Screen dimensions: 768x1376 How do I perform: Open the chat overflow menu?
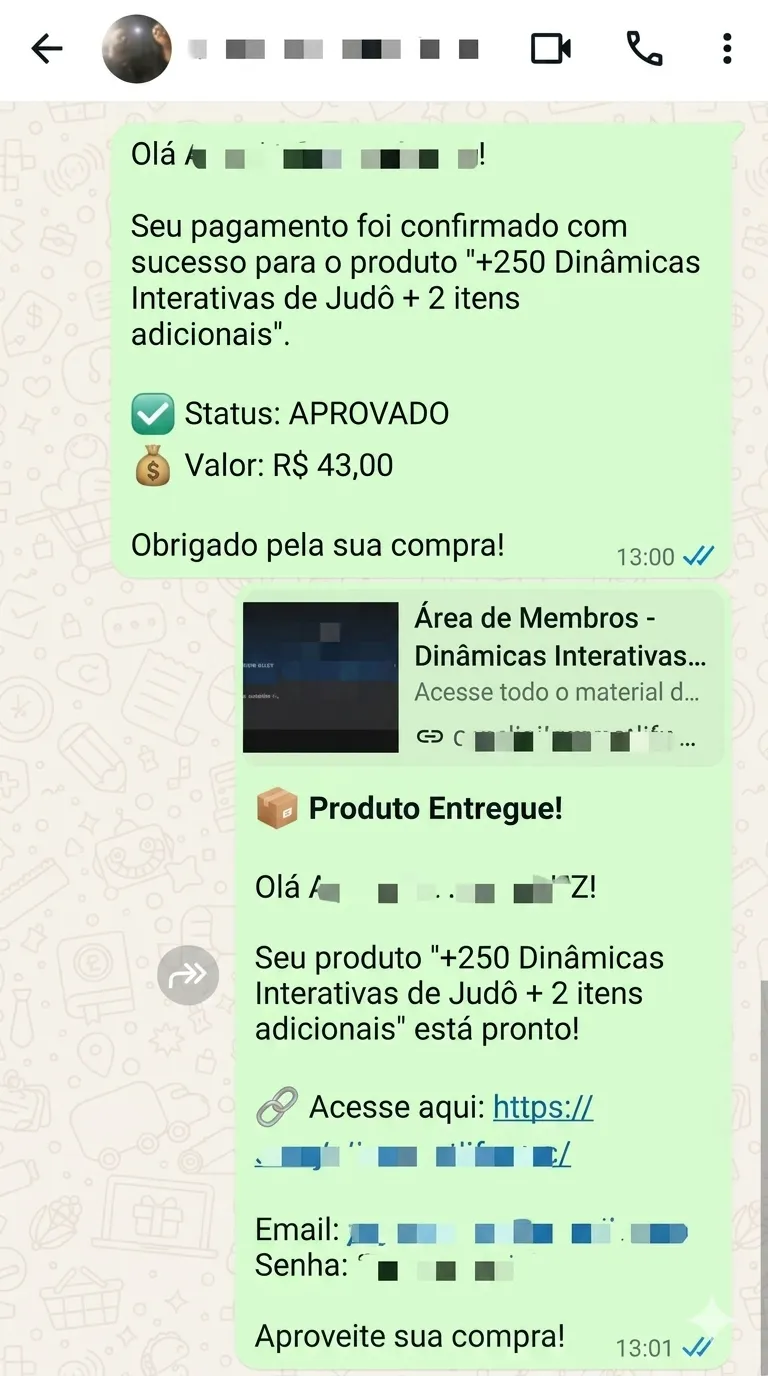[x=726, y=48]
